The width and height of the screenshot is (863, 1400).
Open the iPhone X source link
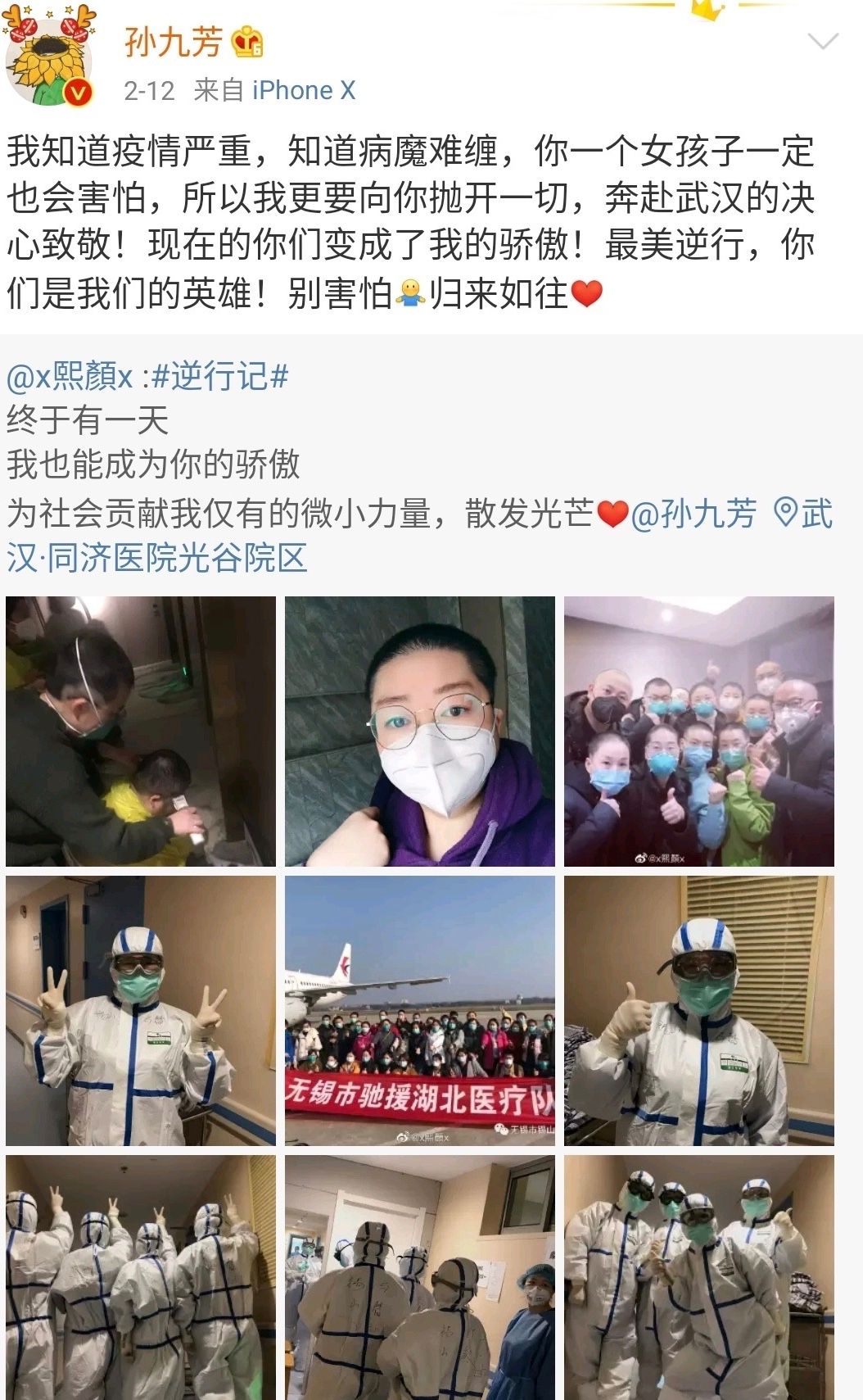(304, 90)
